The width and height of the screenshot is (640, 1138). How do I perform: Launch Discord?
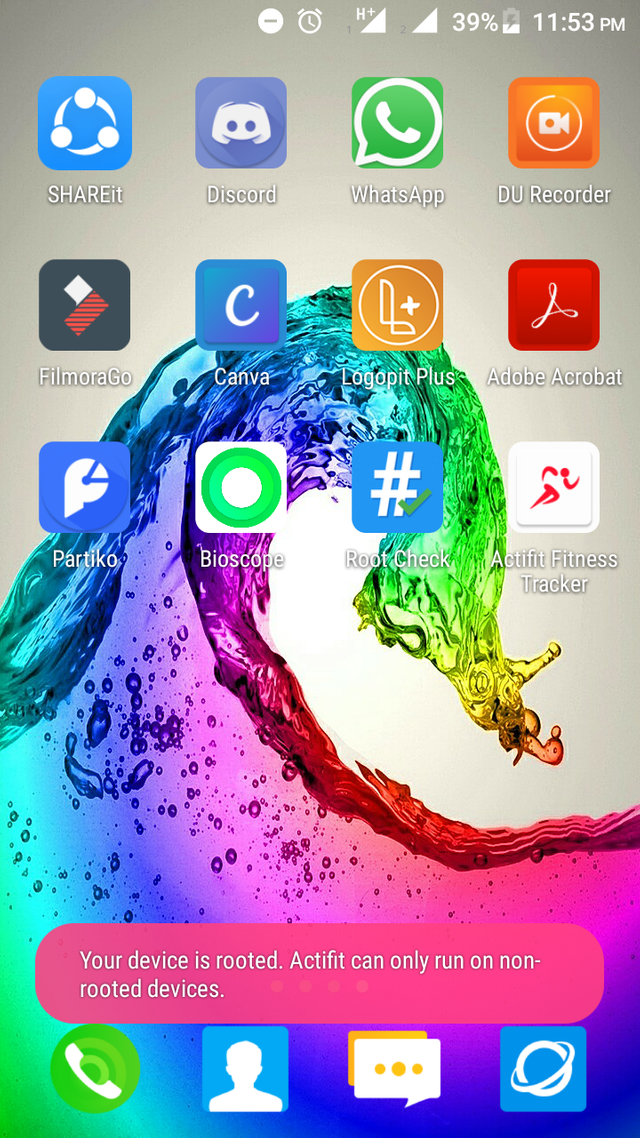coord(241,123)
